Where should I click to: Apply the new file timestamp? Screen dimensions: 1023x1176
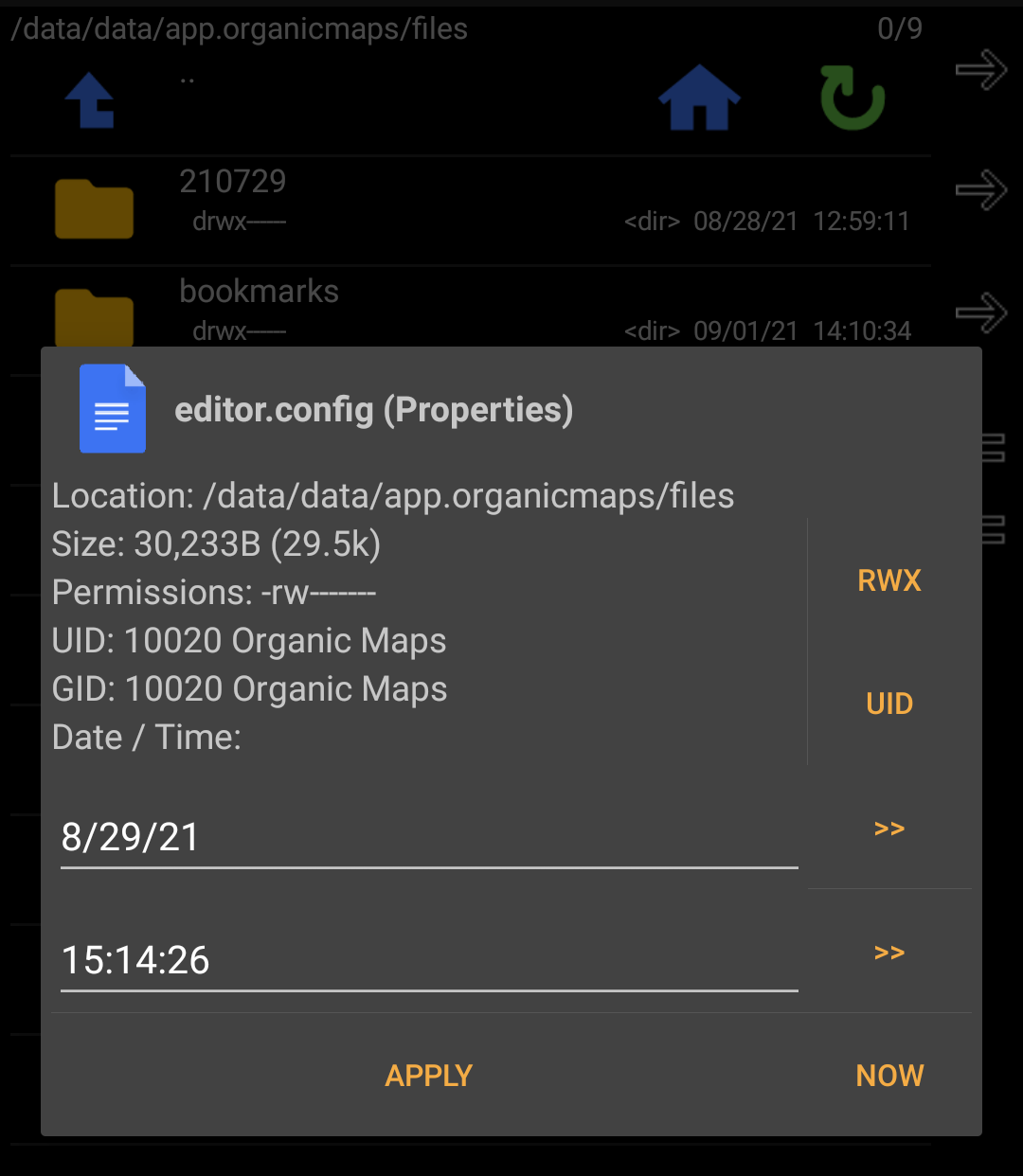pos(428,1075)
